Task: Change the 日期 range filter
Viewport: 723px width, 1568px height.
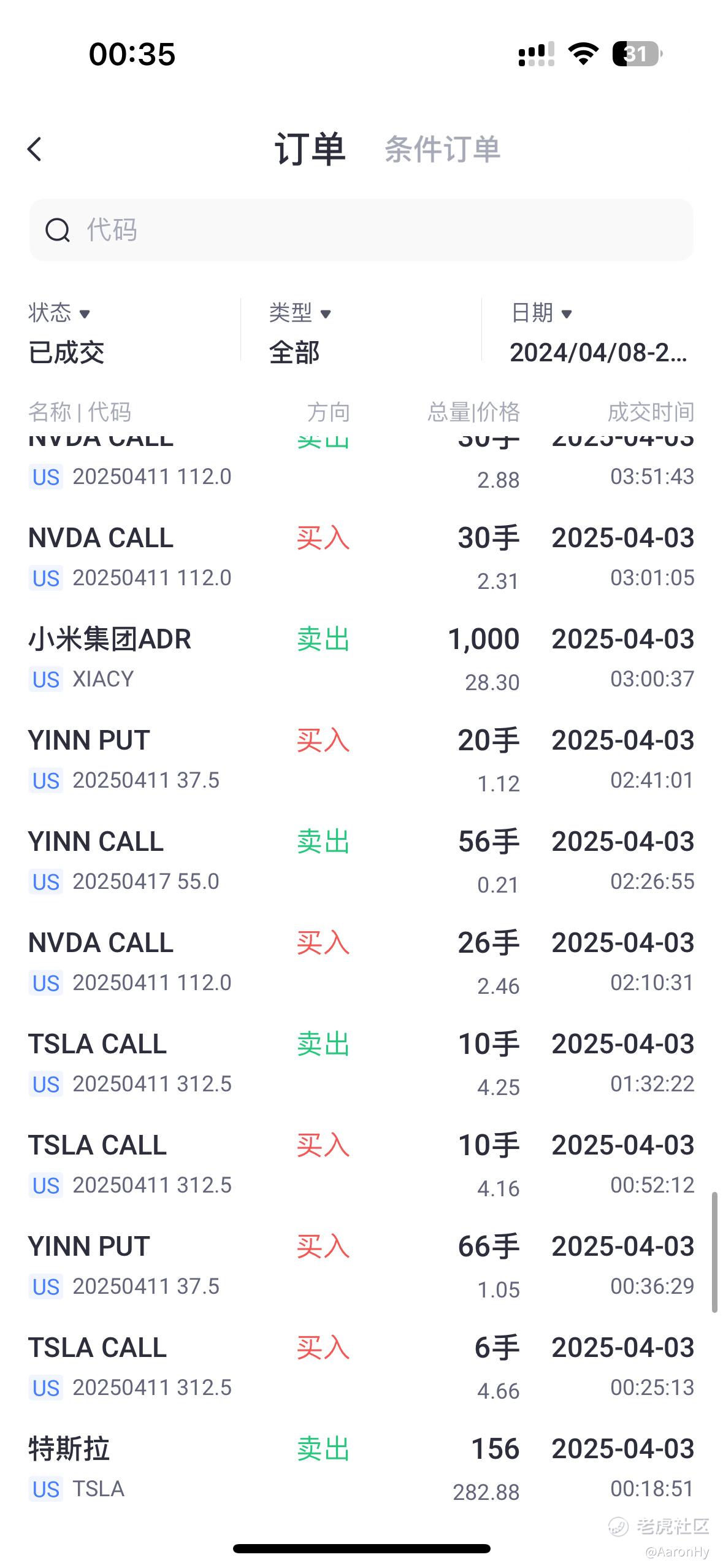Action: click(599, 332)
